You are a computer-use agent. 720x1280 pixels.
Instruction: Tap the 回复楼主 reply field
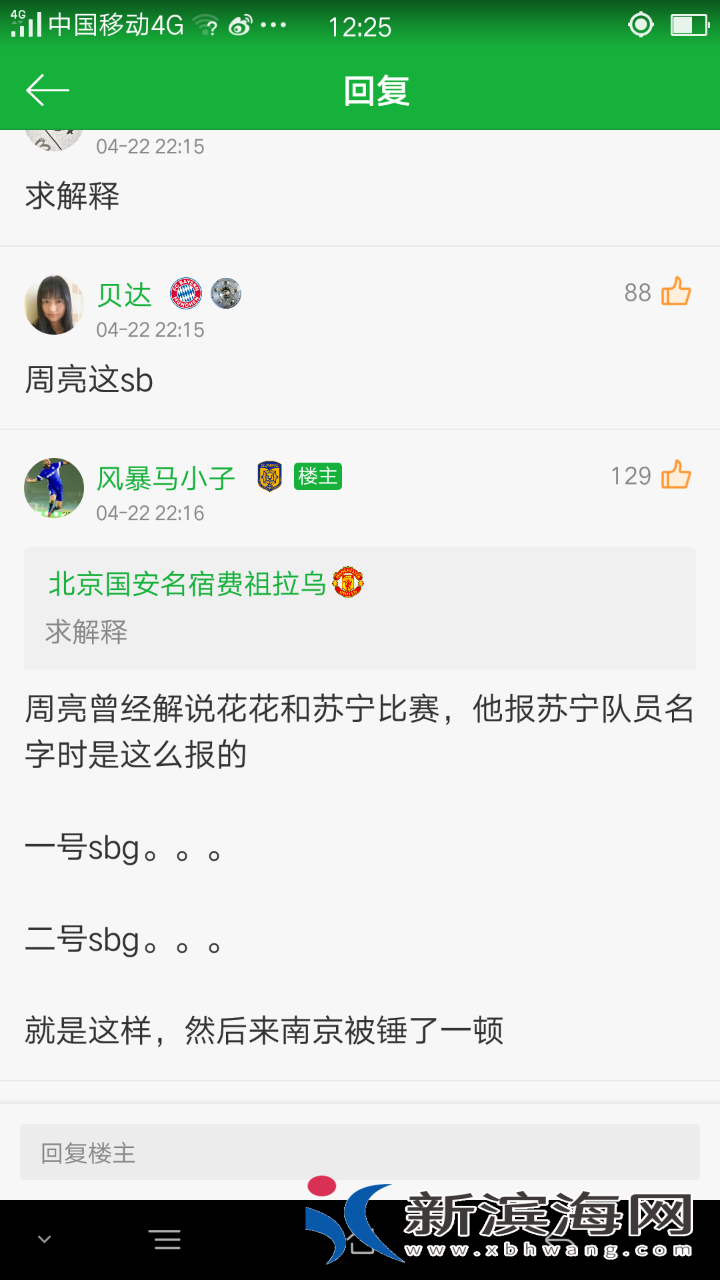click(x=360, y=1152)
